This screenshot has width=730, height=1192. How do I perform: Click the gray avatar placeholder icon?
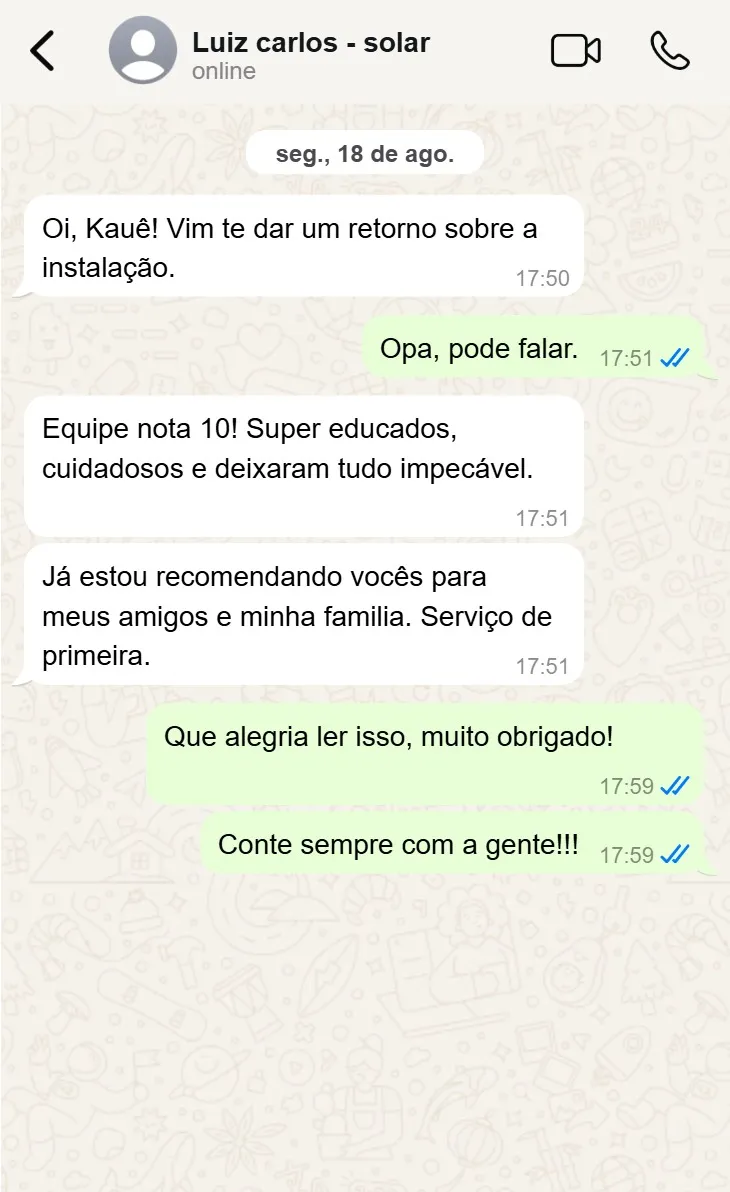[x=143, y=50]
